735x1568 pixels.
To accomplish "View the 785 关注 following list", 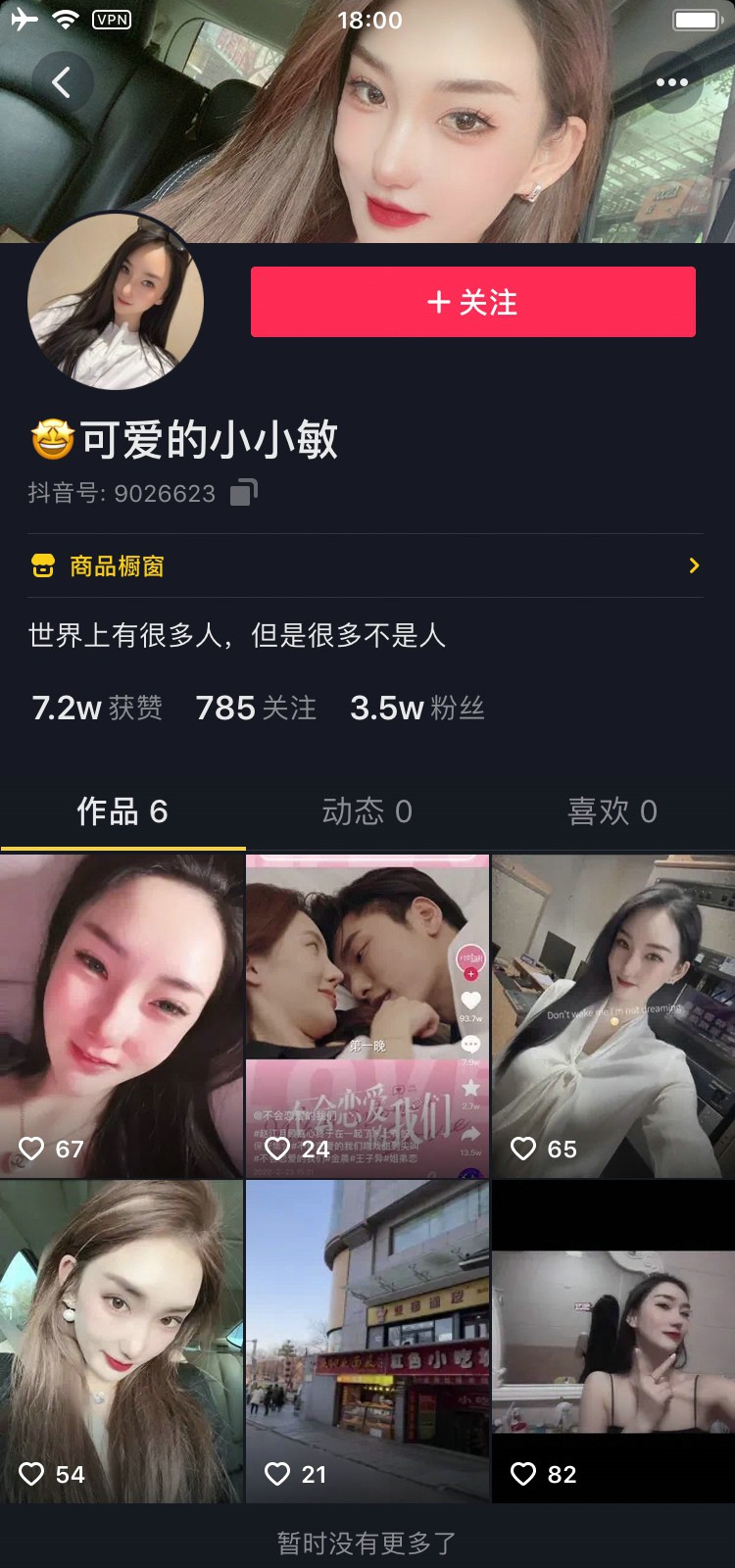I will pos(256,708).
